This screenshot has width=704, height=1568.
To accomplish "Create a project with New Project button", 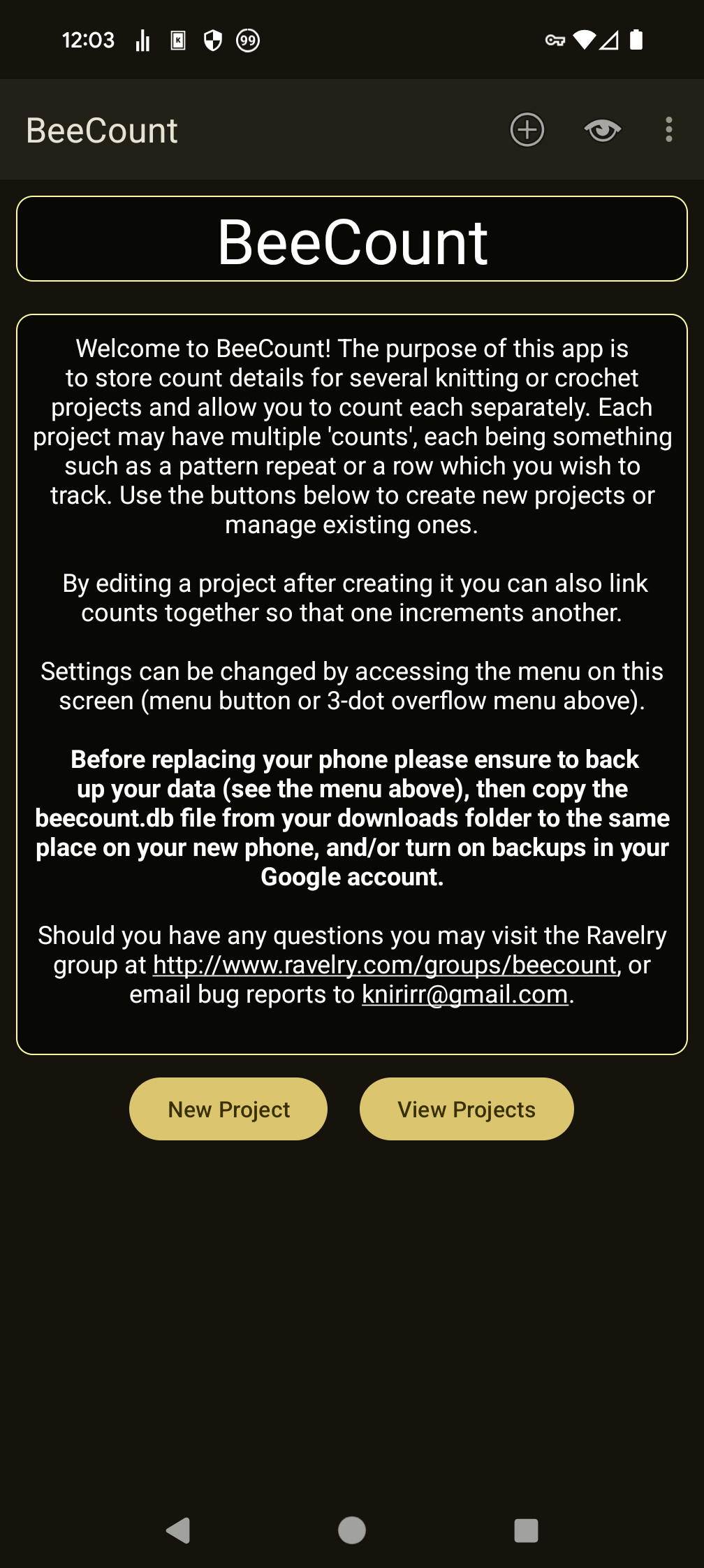I will pyautogui.click(x=228, y=1109).
